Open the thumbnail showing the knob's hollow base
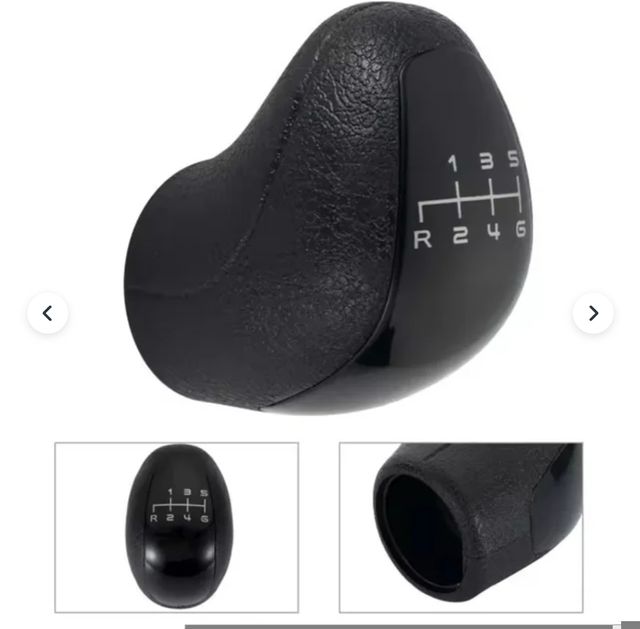Screen dimensions: 640x629 (460, 527)
